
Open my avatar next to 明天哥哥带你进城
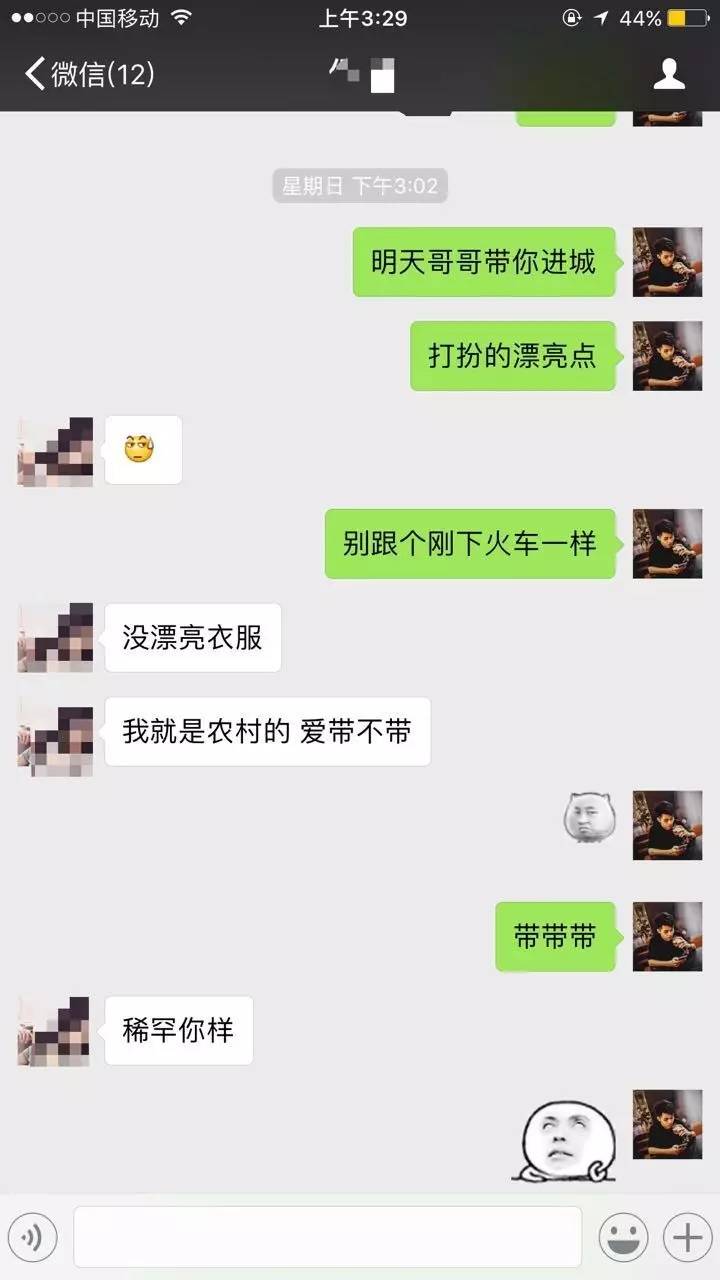point(667,262)
